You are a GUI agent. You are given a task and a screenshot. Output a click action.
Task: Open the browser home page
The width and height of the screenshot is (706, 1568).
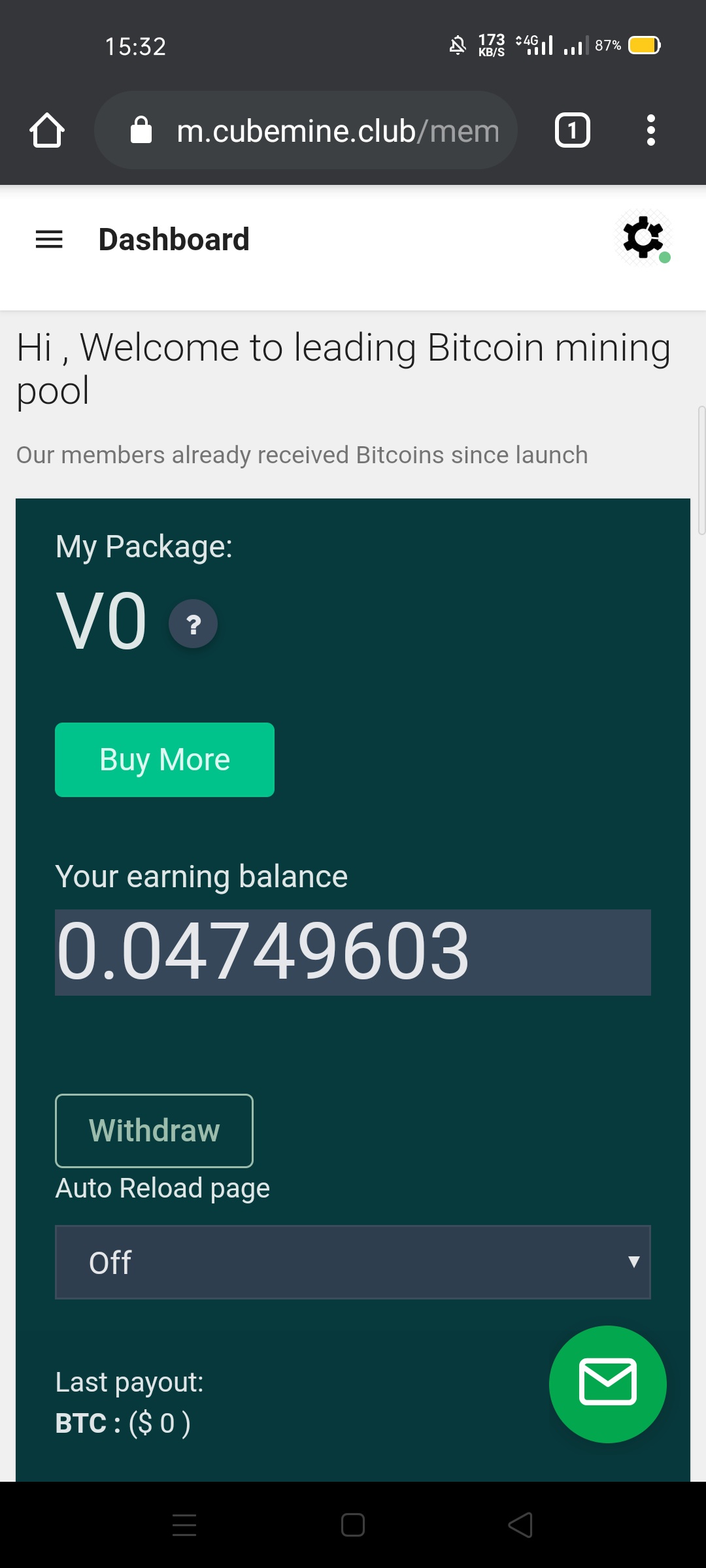(47, 130)
